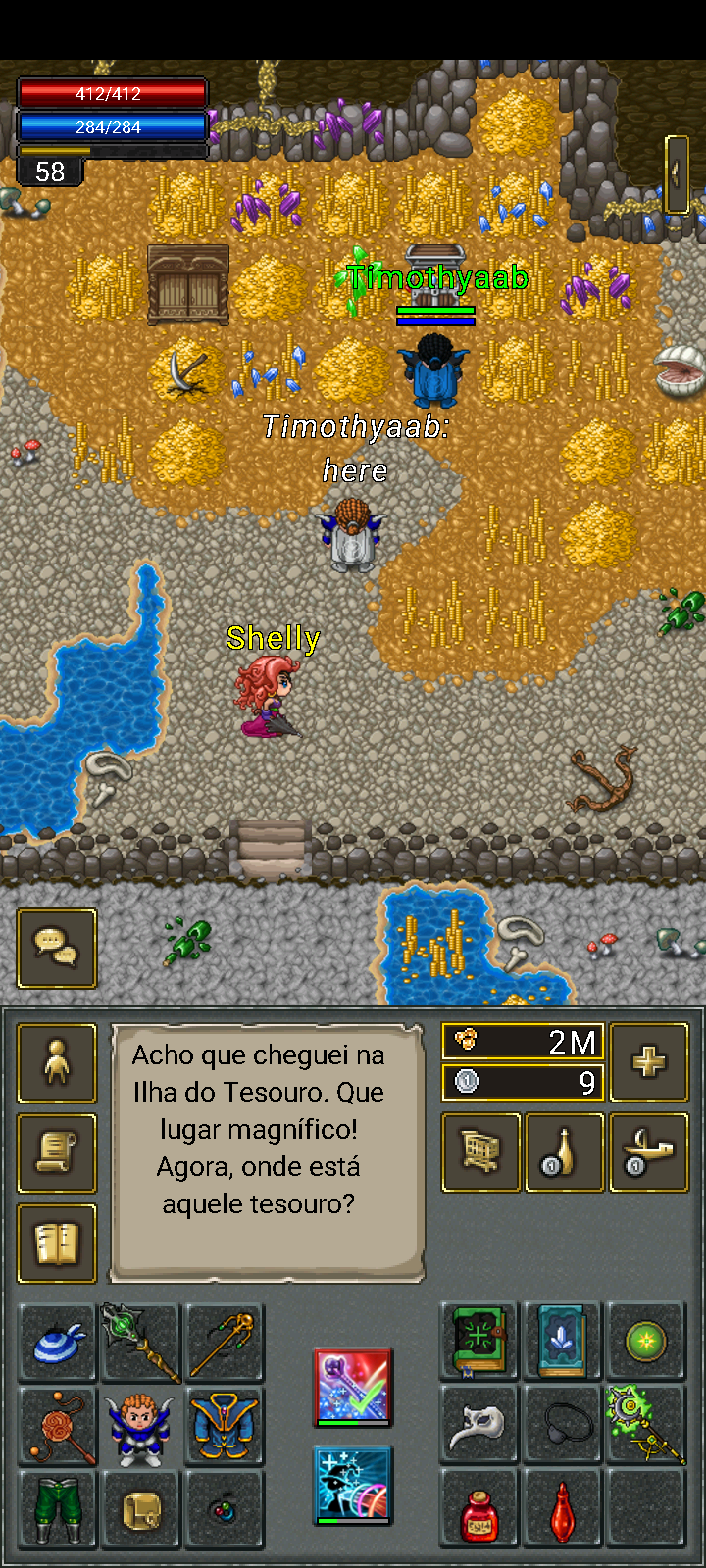706x1568 pixels.
Task: Use the red health potion
Action: tap(479, 1511)
